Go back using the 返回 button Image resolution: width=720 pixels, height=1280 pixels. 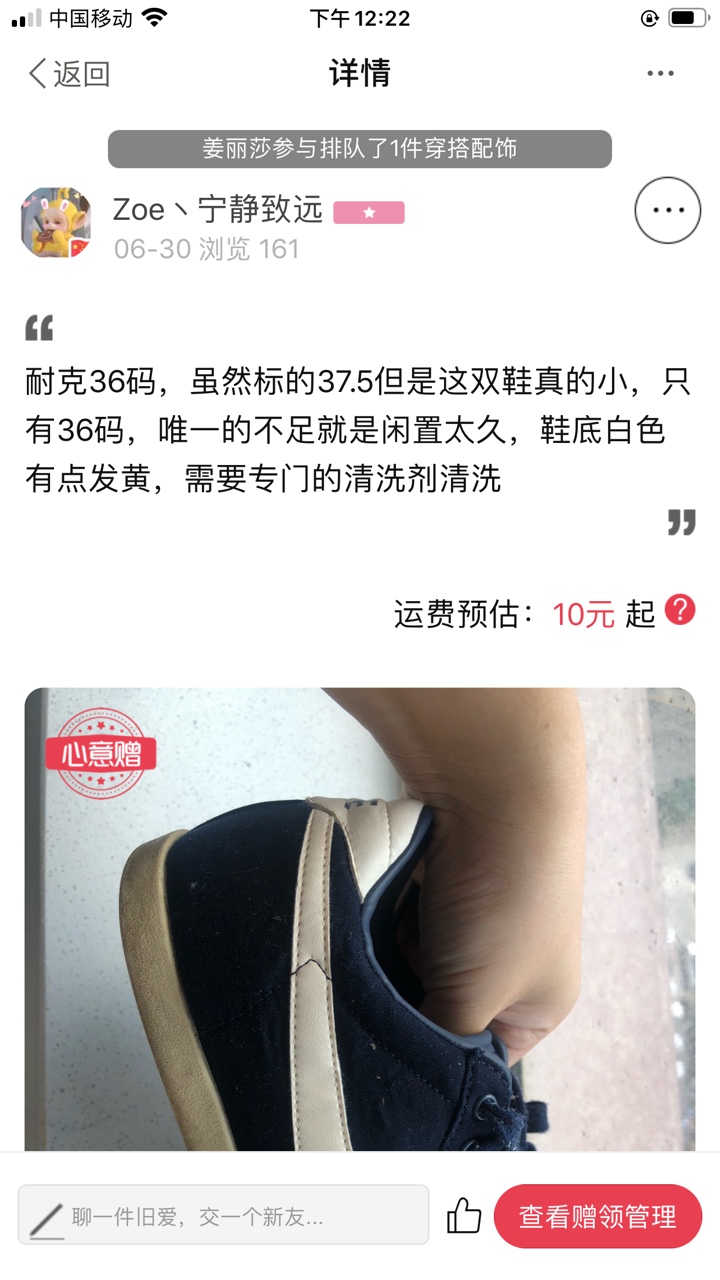[x=68, y=74]
